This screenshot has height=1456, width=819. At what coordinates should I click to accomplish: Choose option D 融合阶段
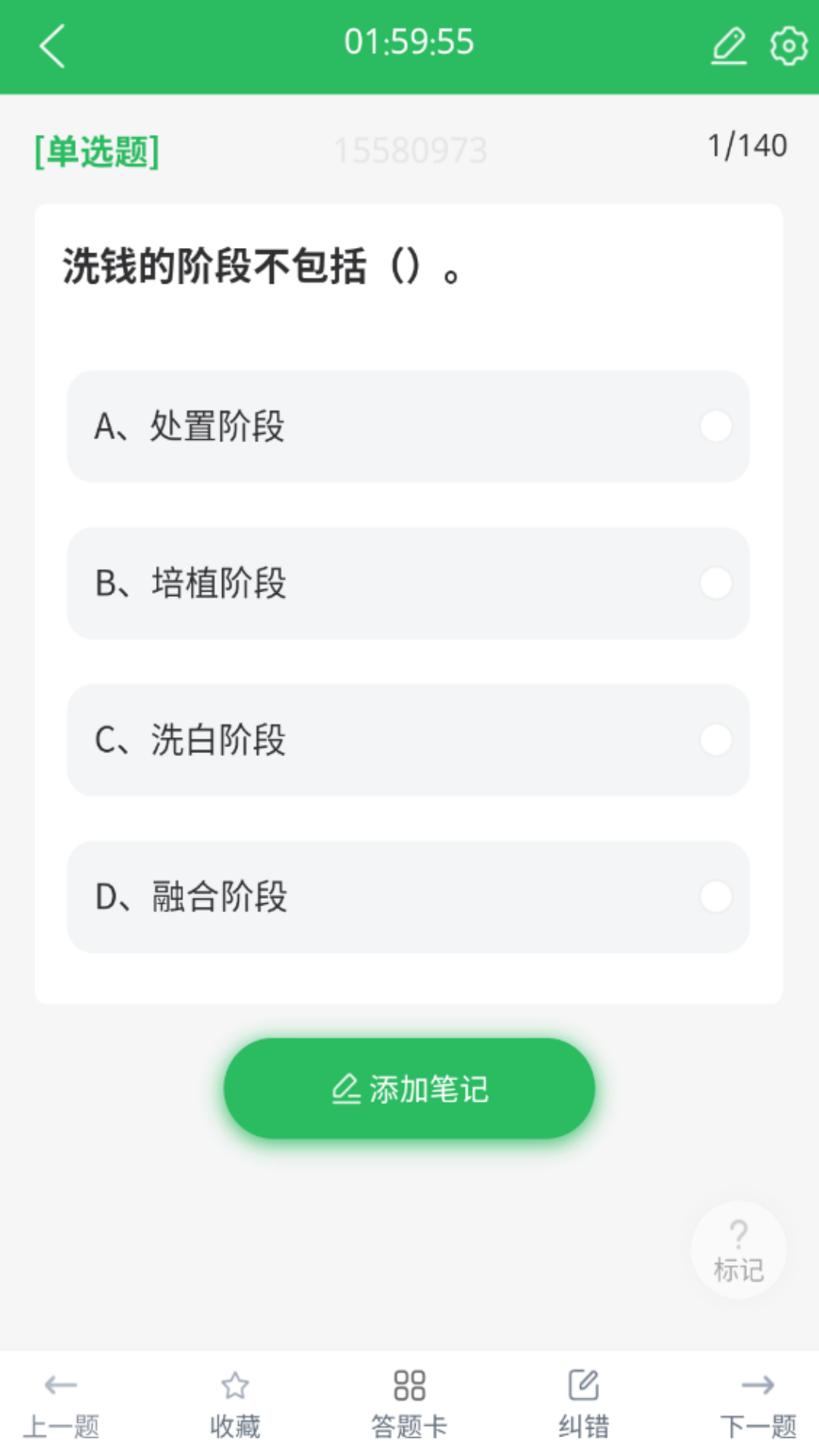coord(409,897)
